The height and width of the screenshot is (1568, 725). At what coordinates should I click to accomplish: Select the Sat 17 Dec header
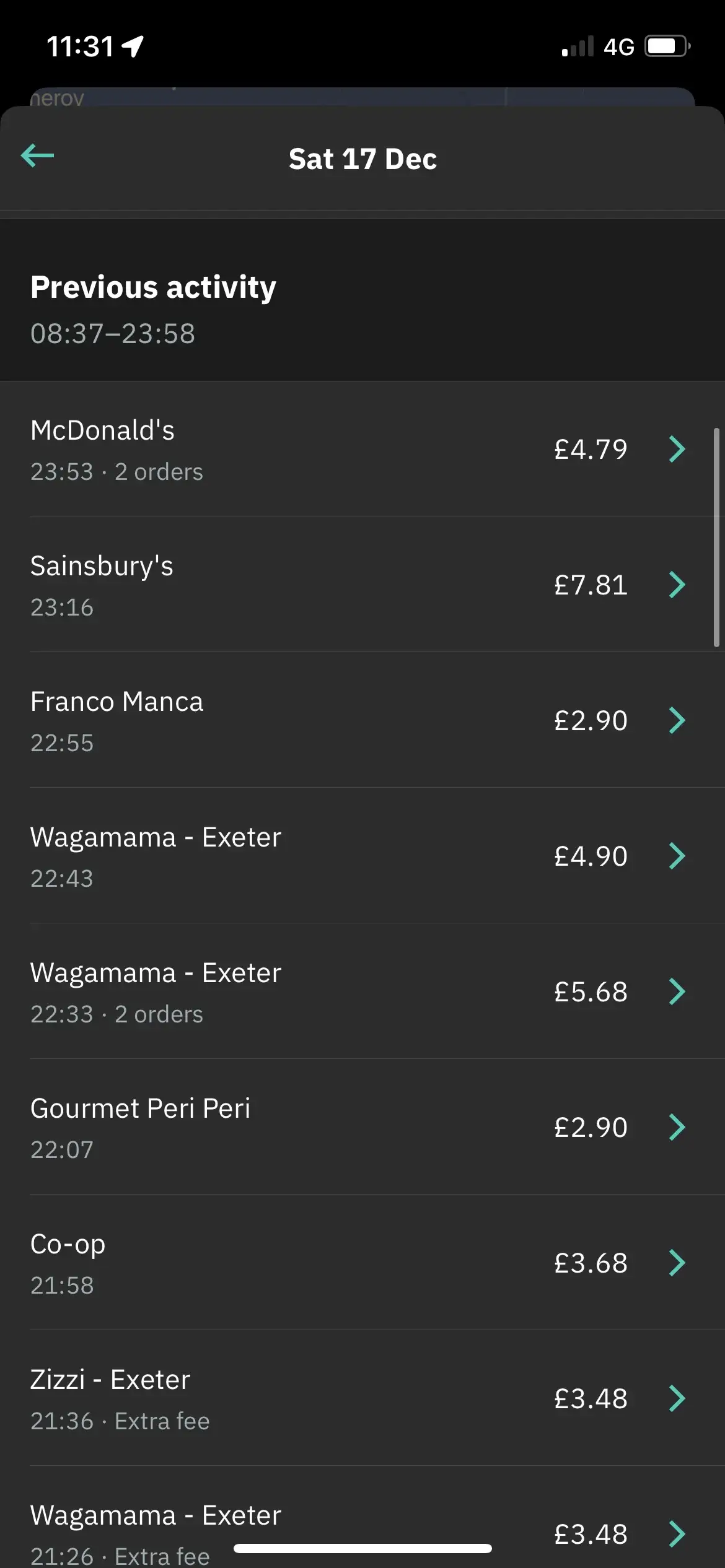tap(362, 159)
